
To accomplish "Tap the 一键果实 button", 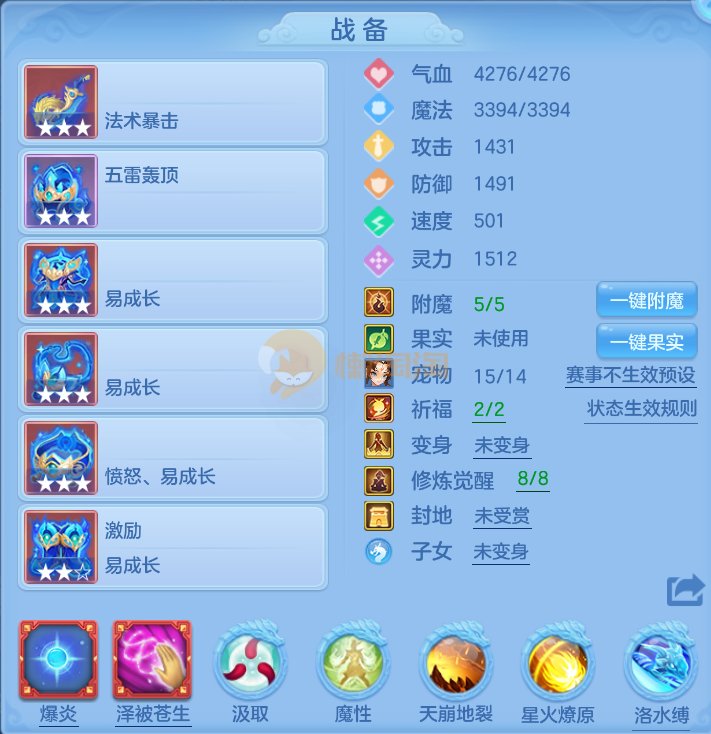I will [x=646, y=341].
